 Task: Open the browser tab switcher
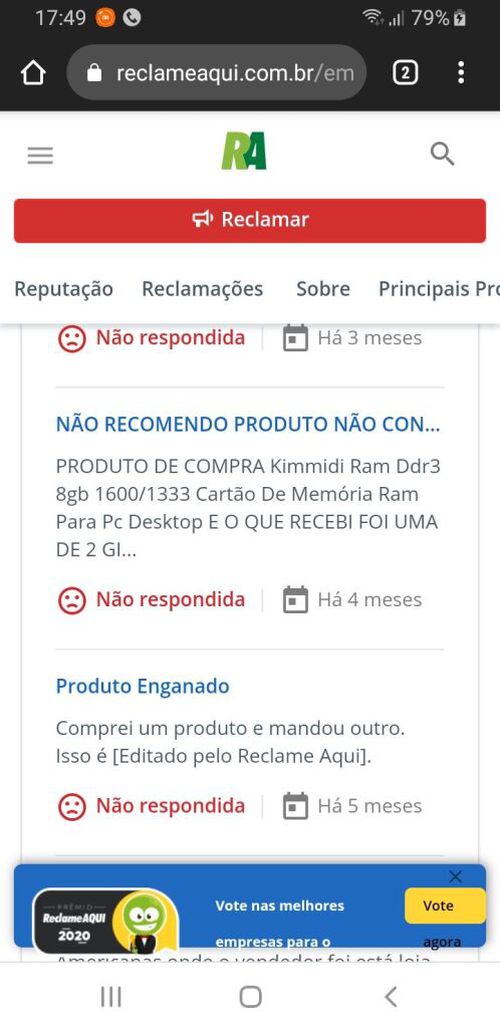coord(405,73)
